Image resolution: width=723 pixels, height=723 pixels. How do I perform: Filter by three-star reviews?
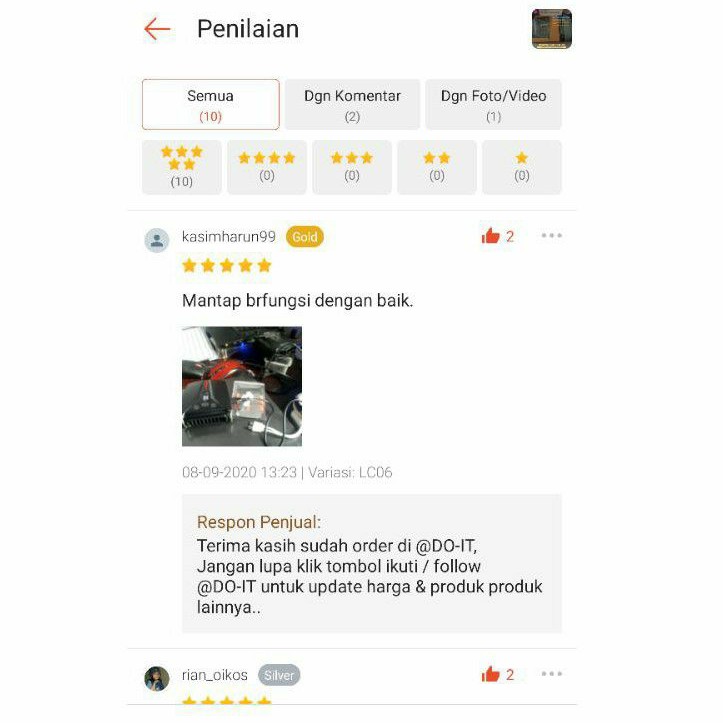[x=352, y=167]
